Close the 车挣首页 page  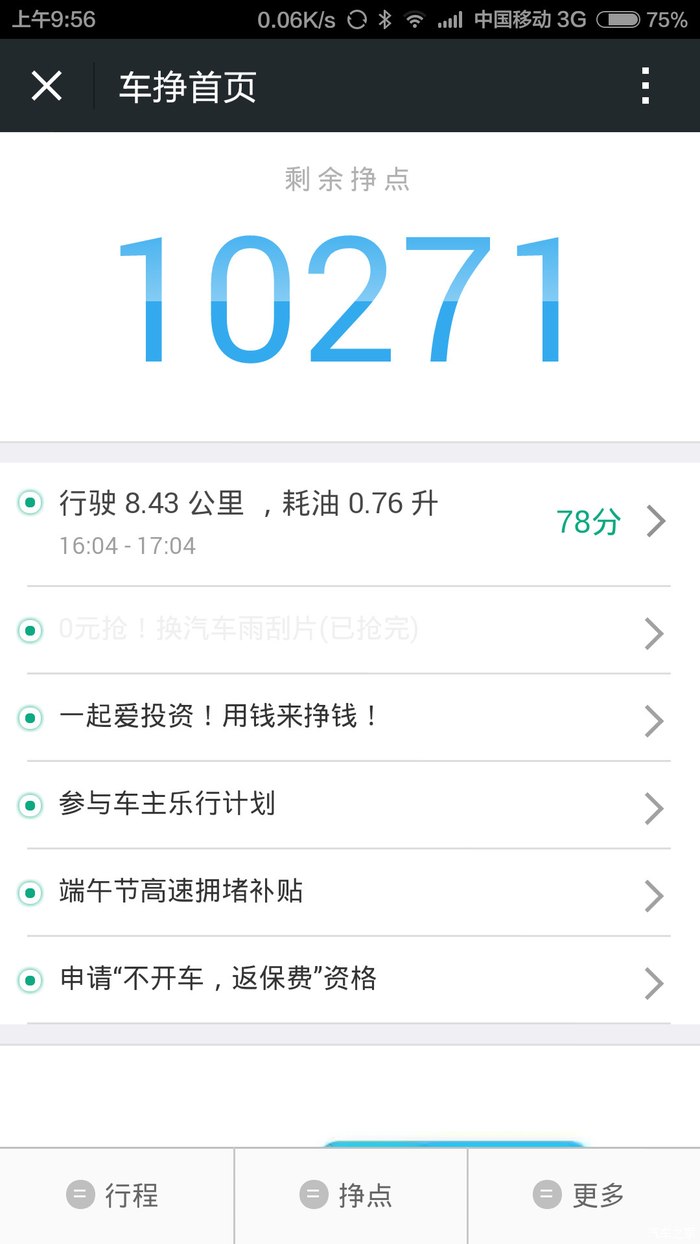(x=46, y=86)
